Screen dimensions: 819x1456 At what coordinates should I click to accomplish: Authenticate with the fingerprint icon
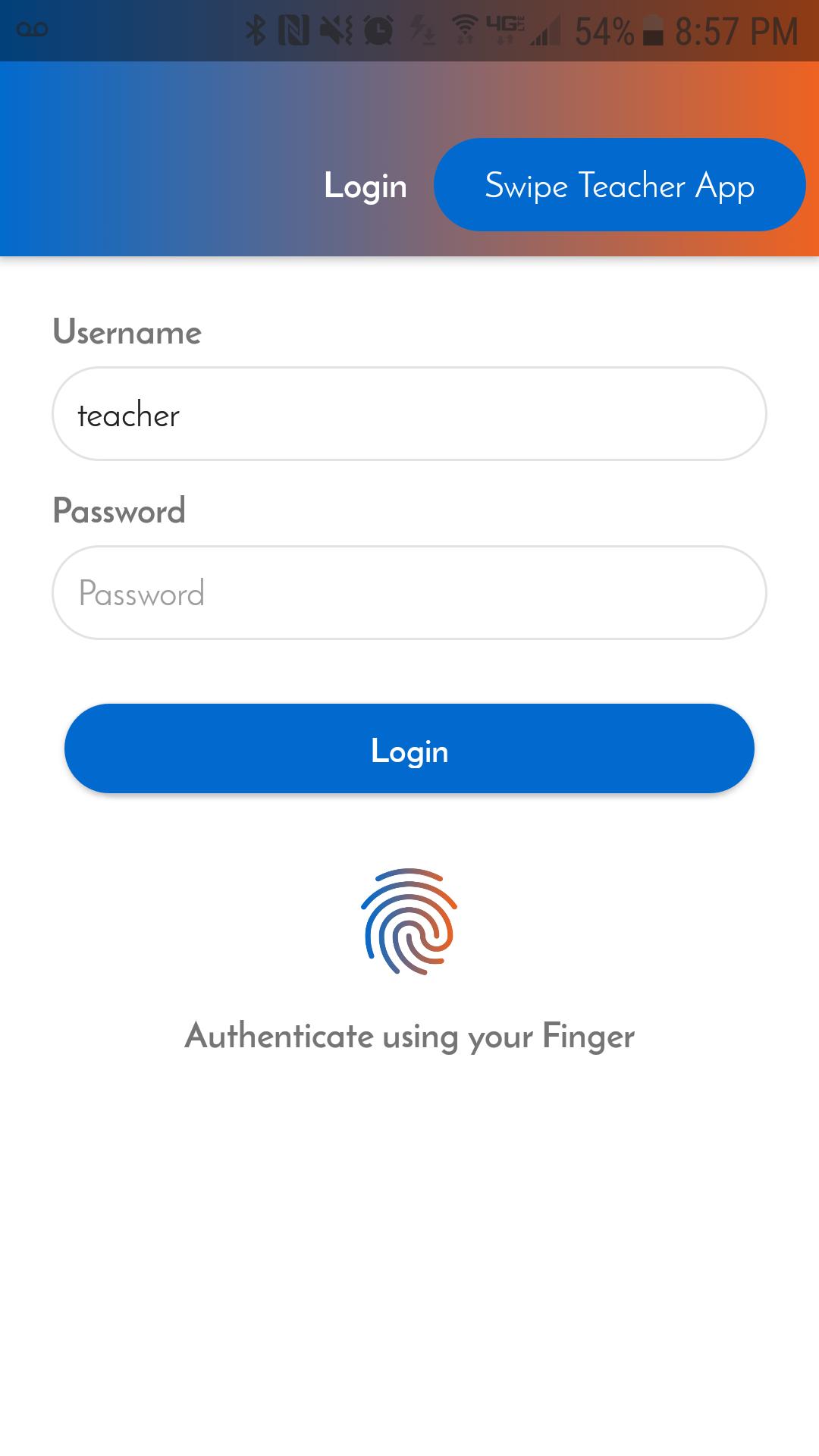409,921
